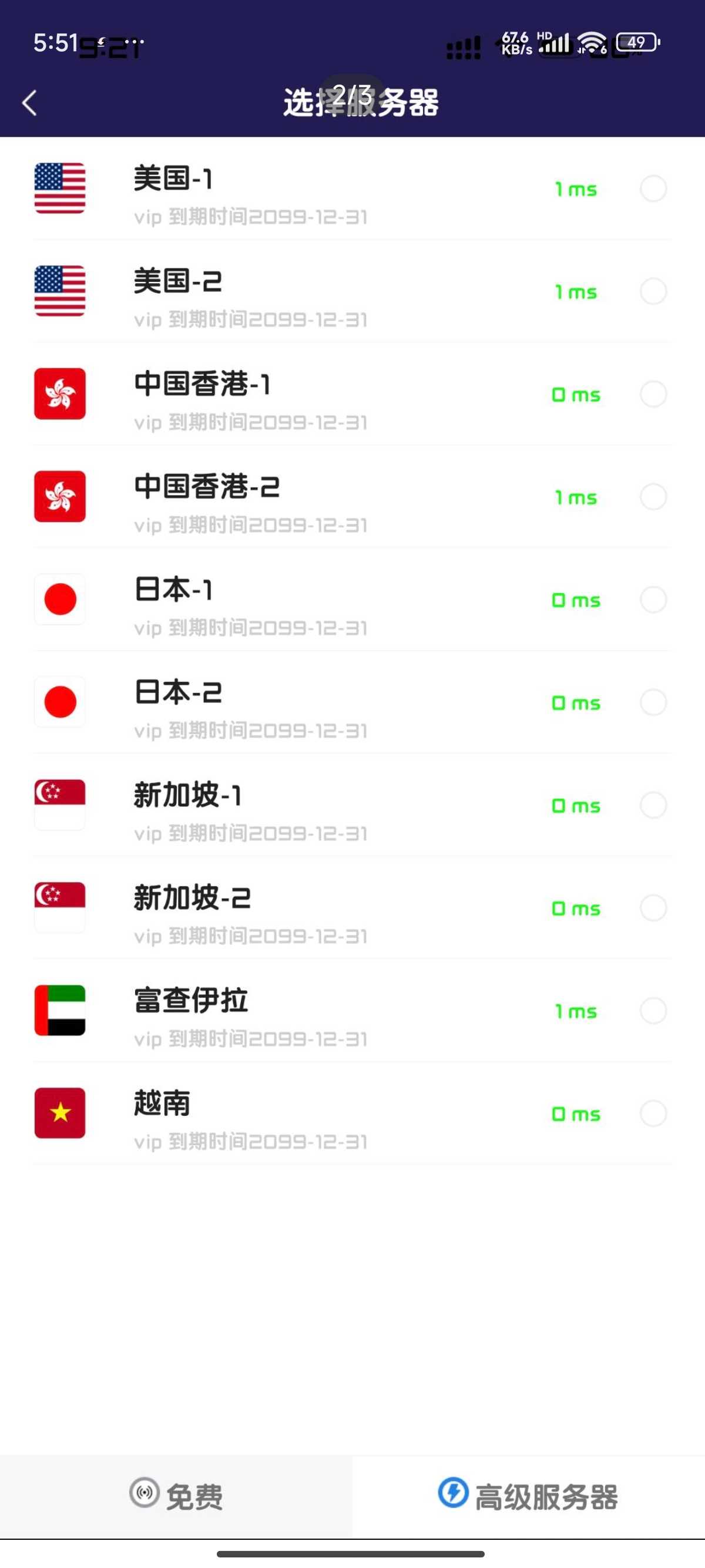The height and width of the screenshot is (1568, 705).
Task: Select the 新加坡-1 server
Action: click(352, 805)
